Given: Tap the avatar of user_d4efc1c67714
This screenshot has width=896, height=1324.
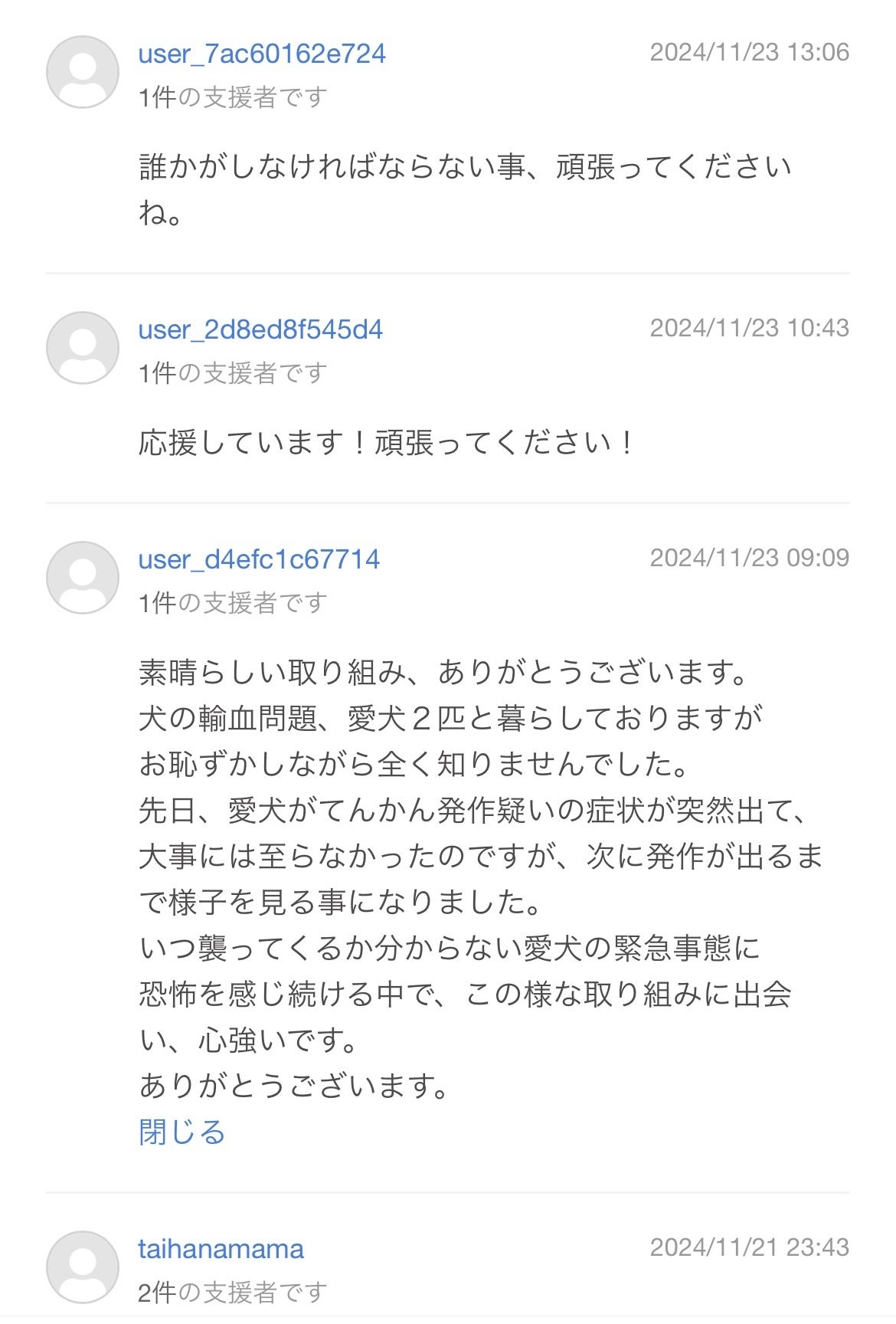Looking at the screenshot, I should 83,578.
